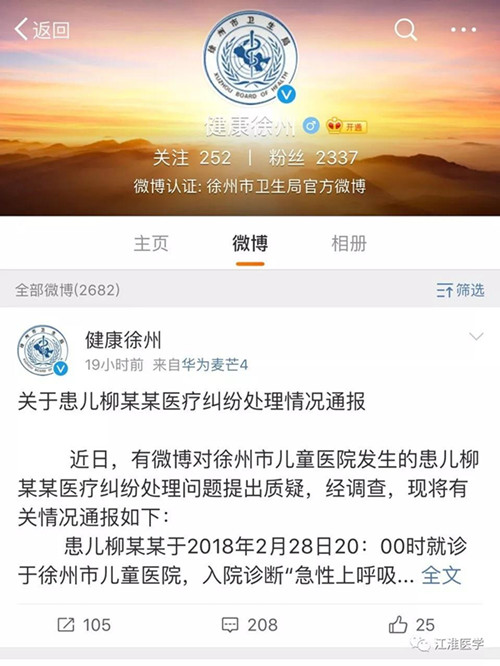Like the post with 25 likes

pyautogui.click(x=412, y=625)
